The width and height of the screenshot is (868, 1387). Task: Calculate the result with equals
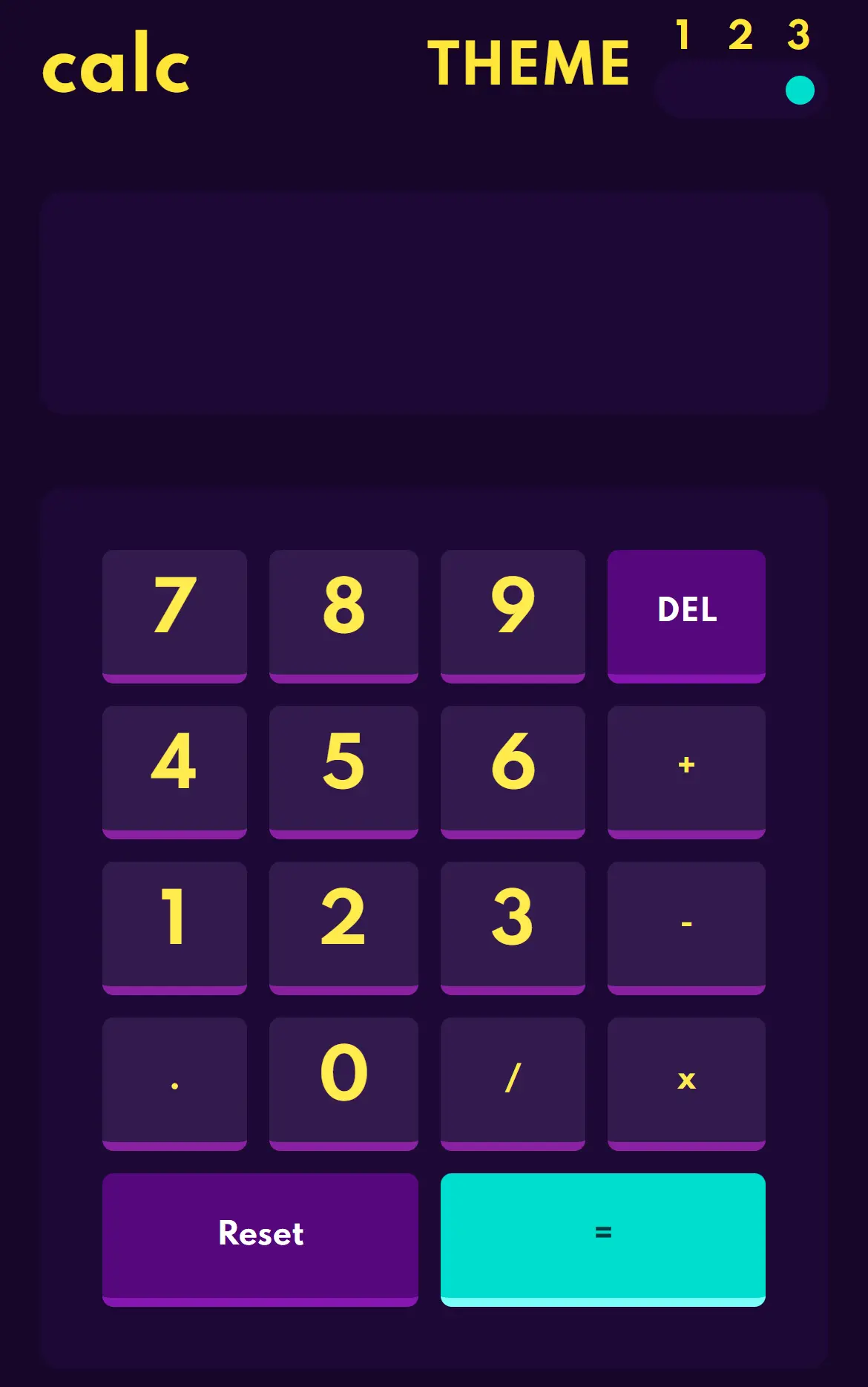[x=602, y=1236]
